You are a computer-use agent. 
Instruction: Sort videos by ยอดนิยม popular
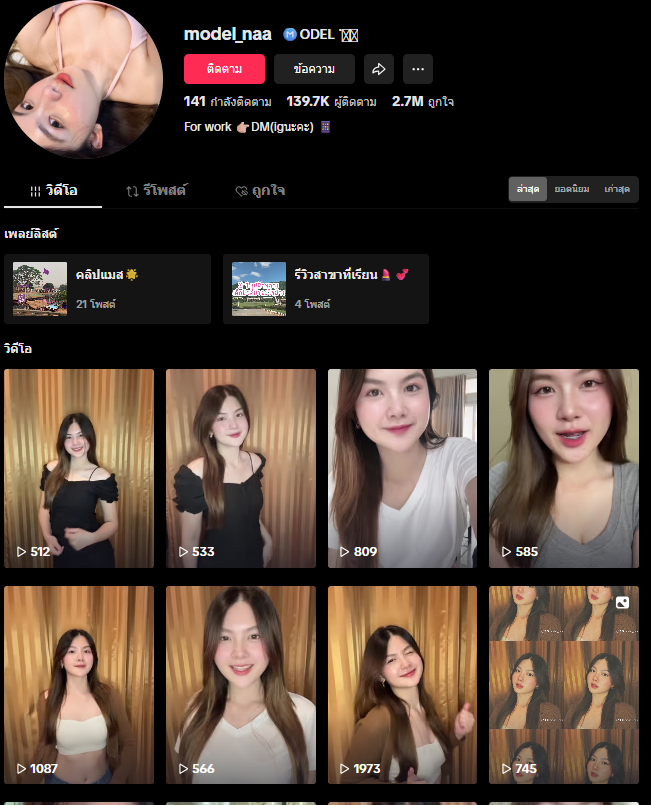pos(572,189)
